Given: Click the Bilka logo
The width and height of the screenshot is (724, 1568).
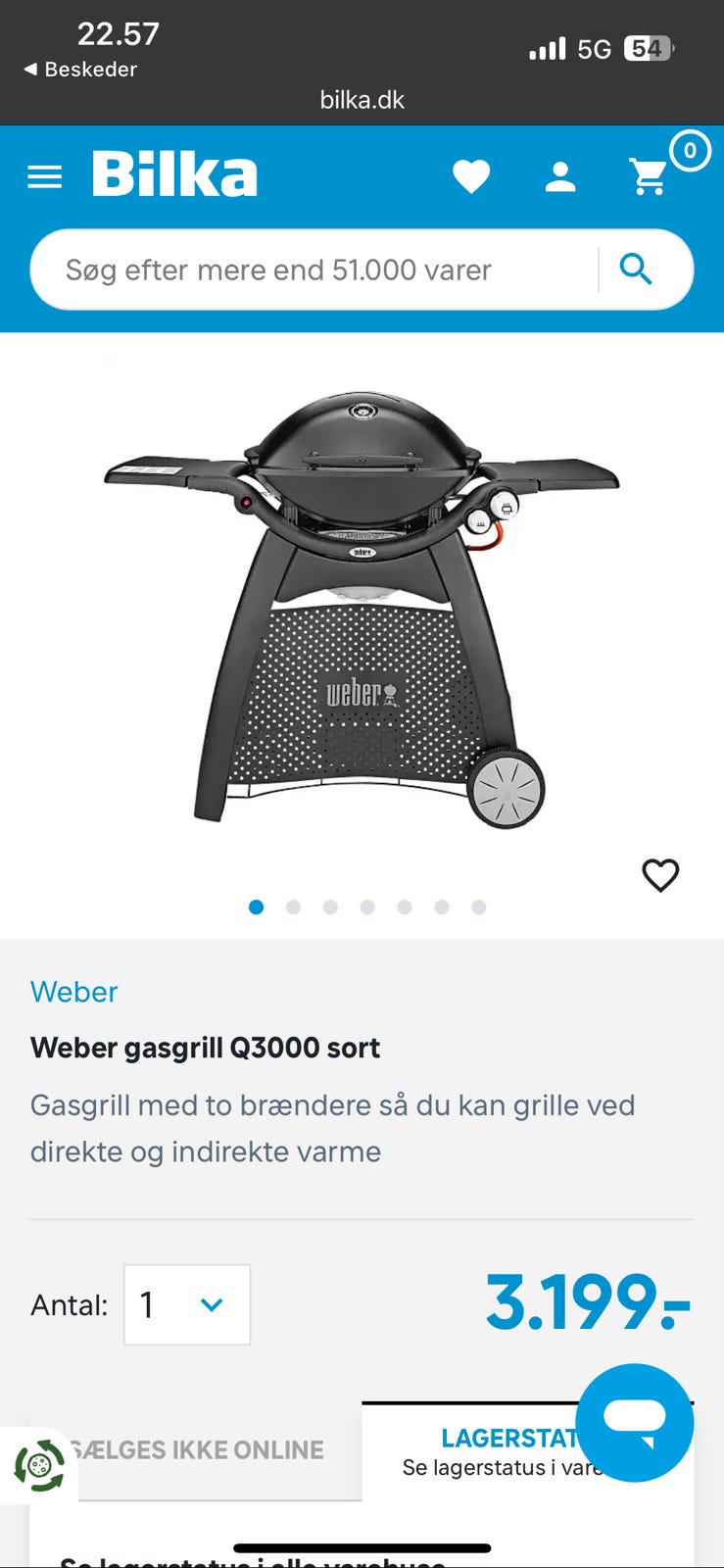Looking at the screenshot, I should [x=174, y=173].
